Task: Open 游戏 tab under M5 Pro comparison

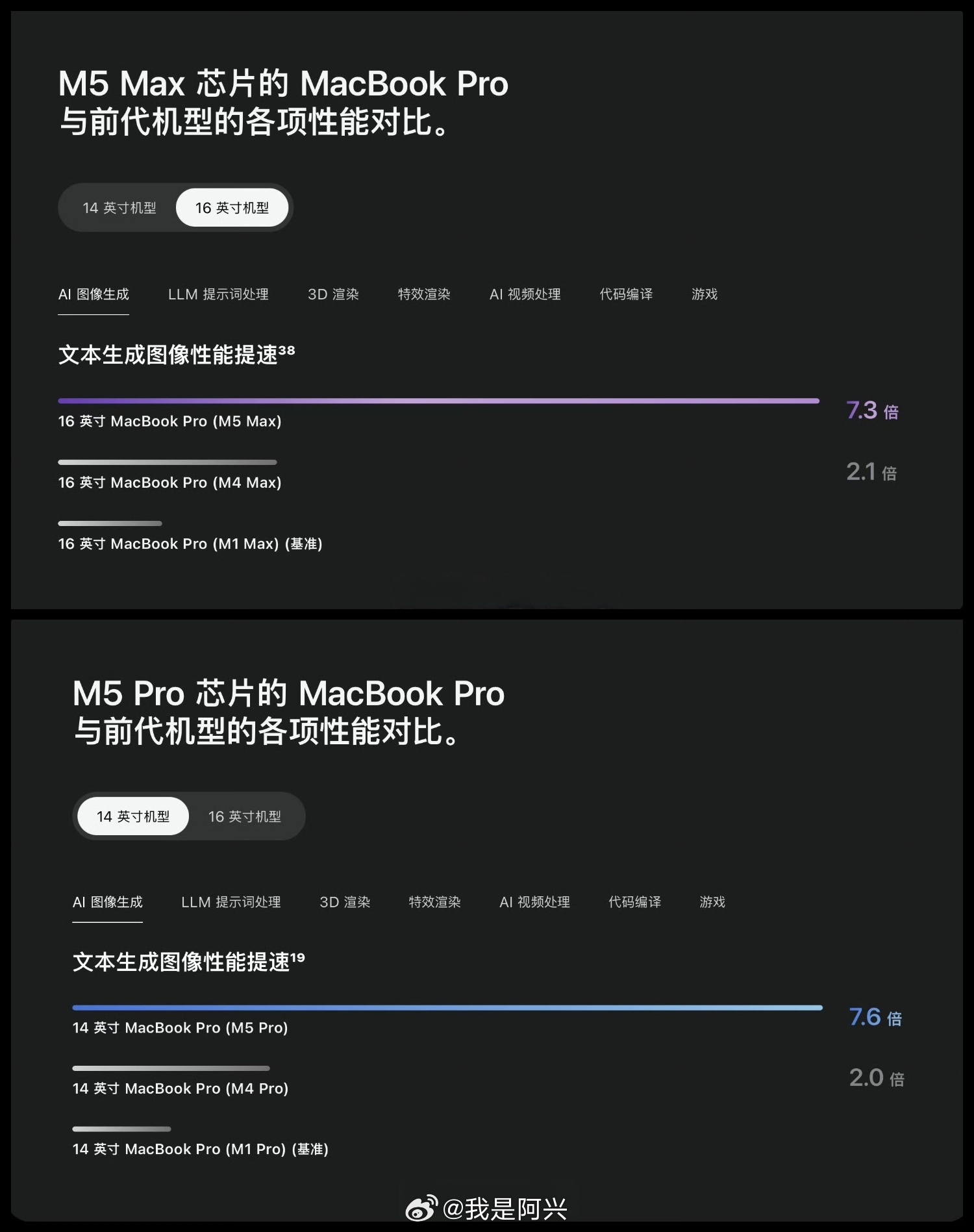Action: pos(713,902)
